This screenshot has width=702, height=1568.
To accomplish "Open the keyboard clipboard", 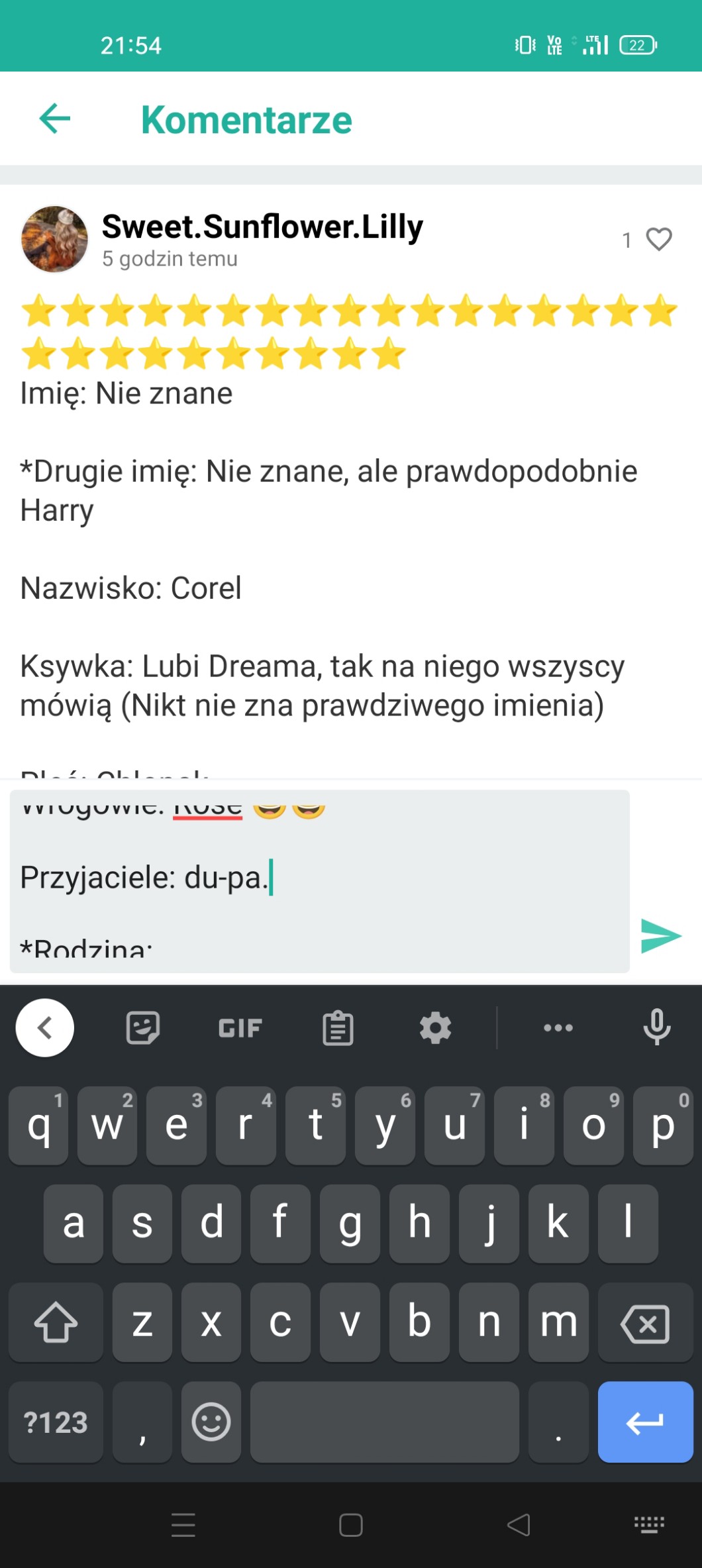I will point(338,1028).
